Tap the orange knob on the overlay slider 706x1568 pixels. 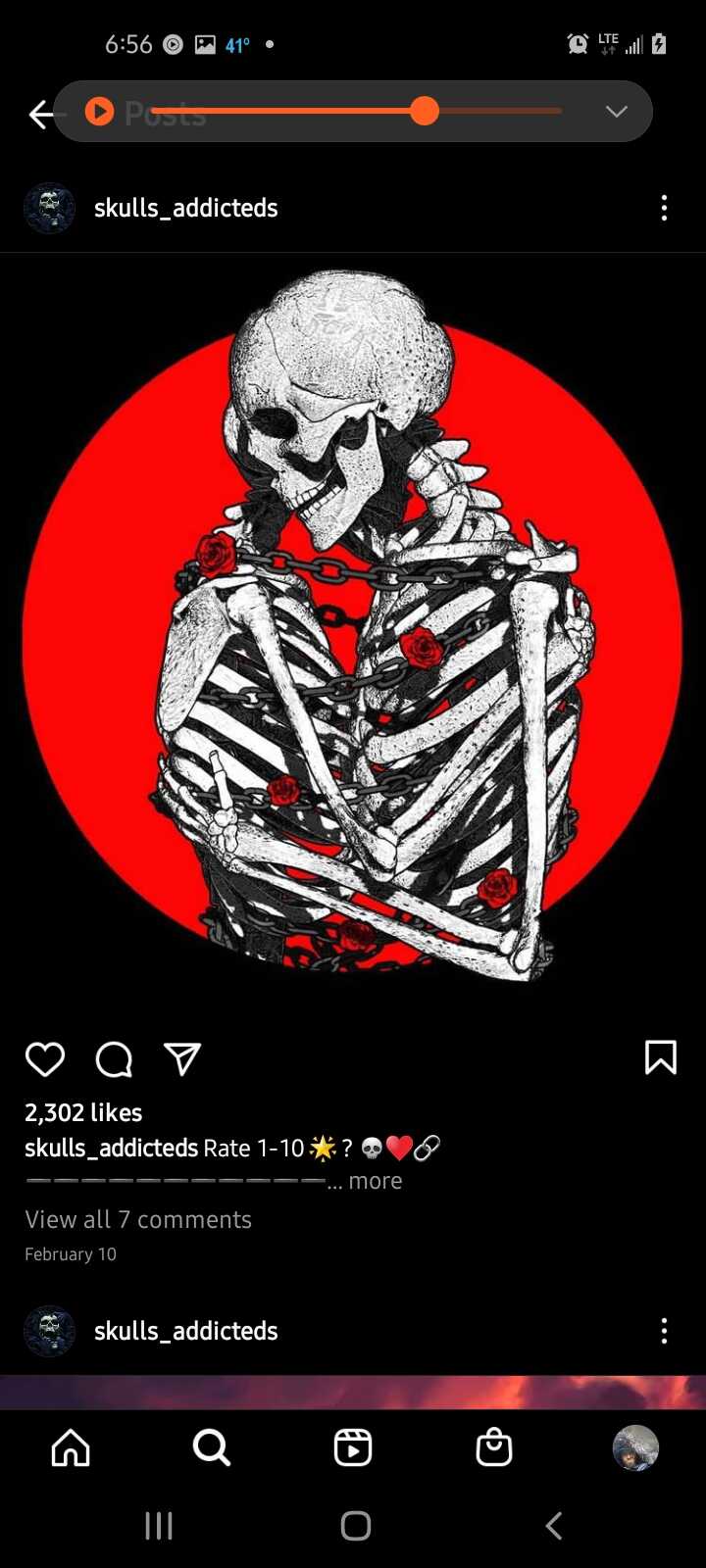coord(424,111)
